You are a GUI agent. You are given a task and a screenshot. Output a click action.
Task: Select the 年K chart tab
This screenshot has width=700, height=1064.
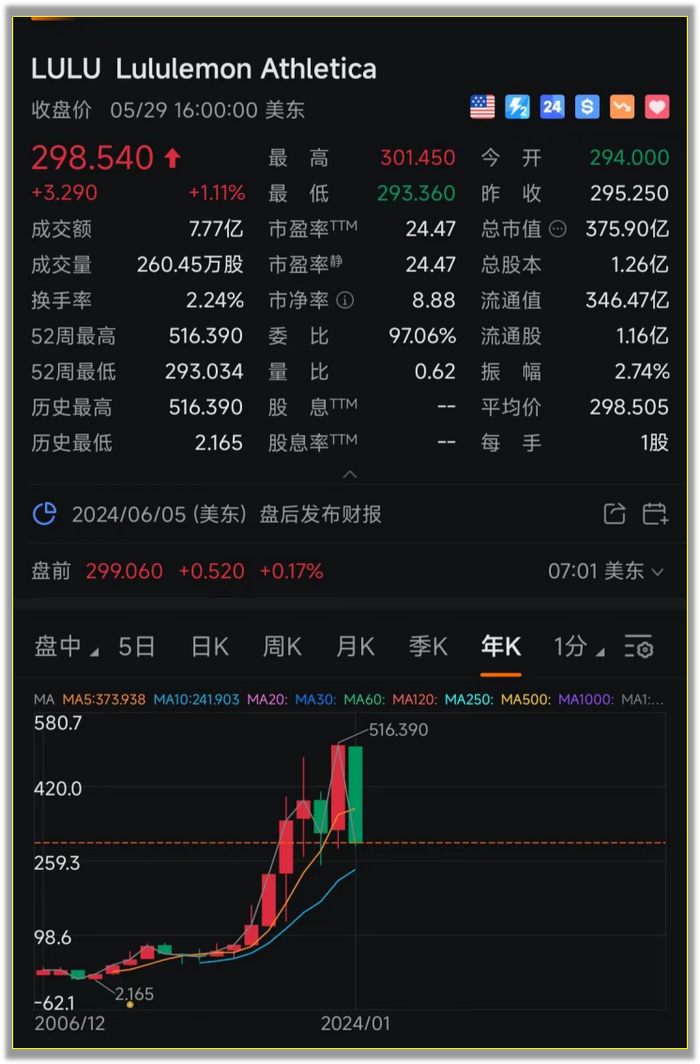[501, 647]
